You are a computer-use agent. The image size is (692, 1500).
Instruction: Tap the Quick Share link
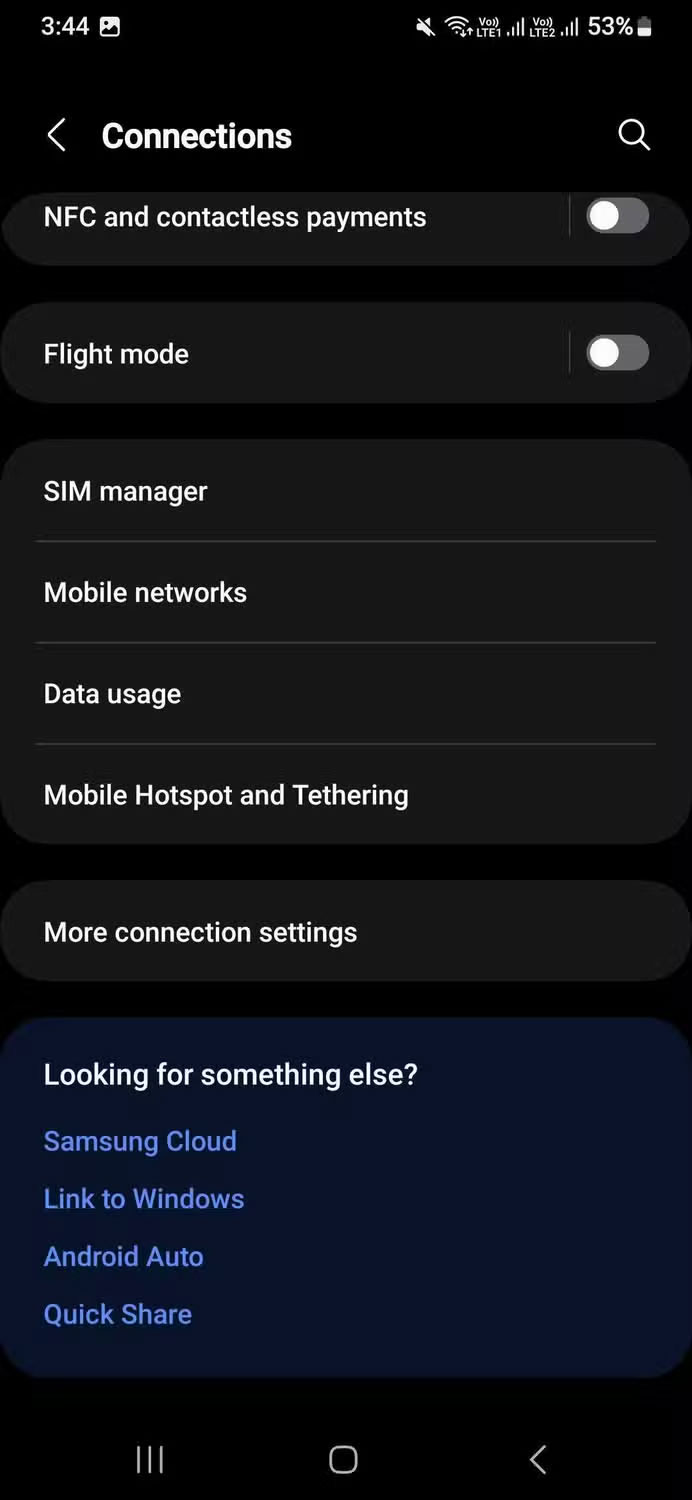point(118,1314)
